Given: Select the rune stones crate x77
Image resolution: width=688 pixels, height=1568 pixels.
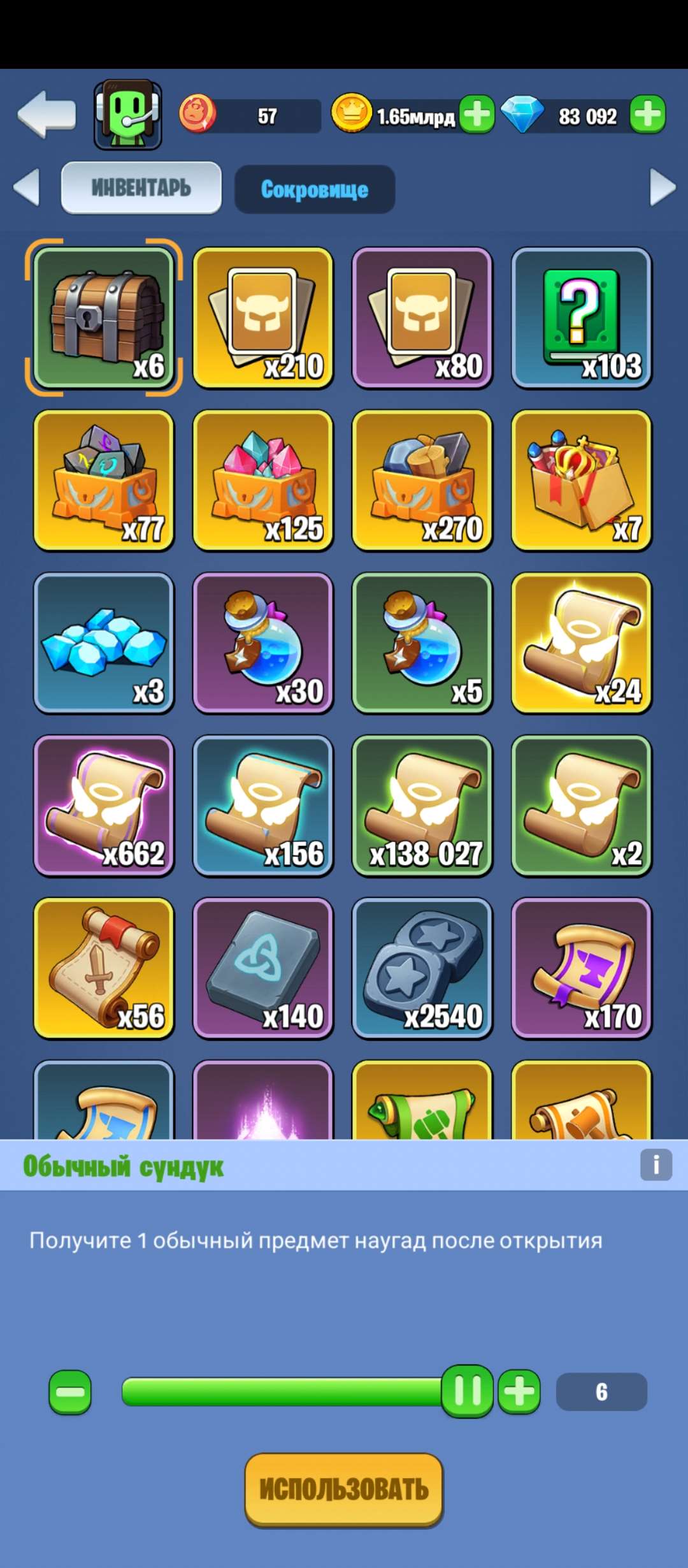Looking at the screenshot, I should [x=104, y=479].
